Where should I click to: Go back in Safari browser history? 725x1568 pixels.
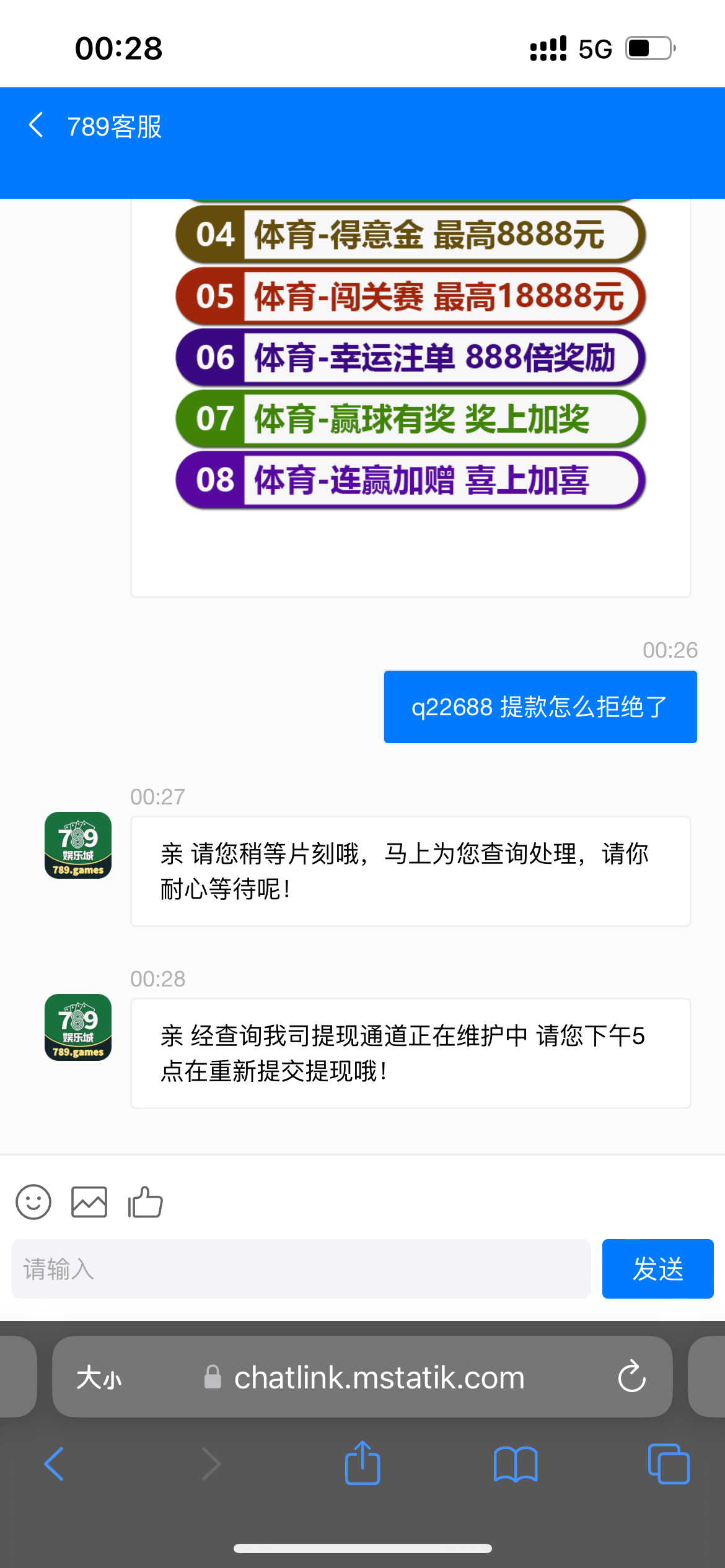55,1464
